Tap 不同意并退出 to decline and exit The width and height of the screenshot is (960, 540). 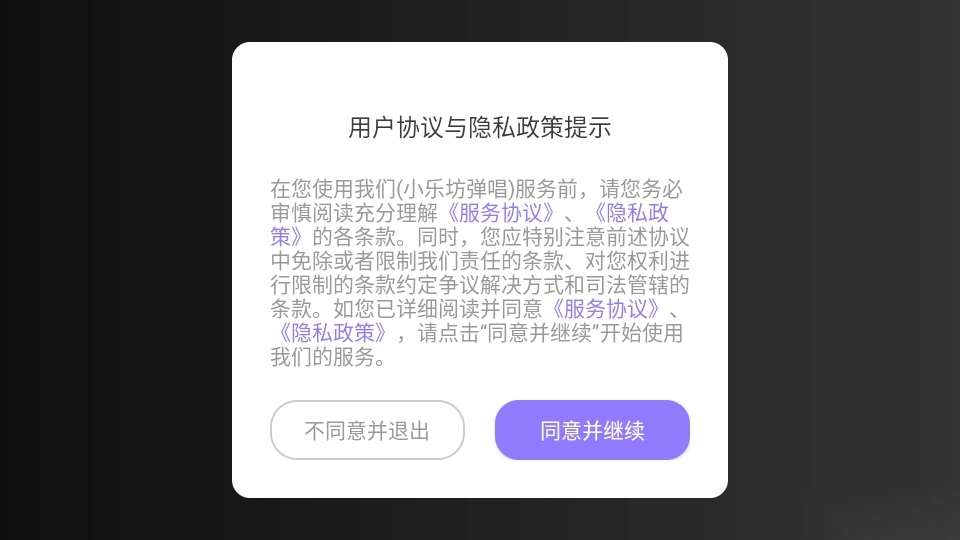point(367,431)
